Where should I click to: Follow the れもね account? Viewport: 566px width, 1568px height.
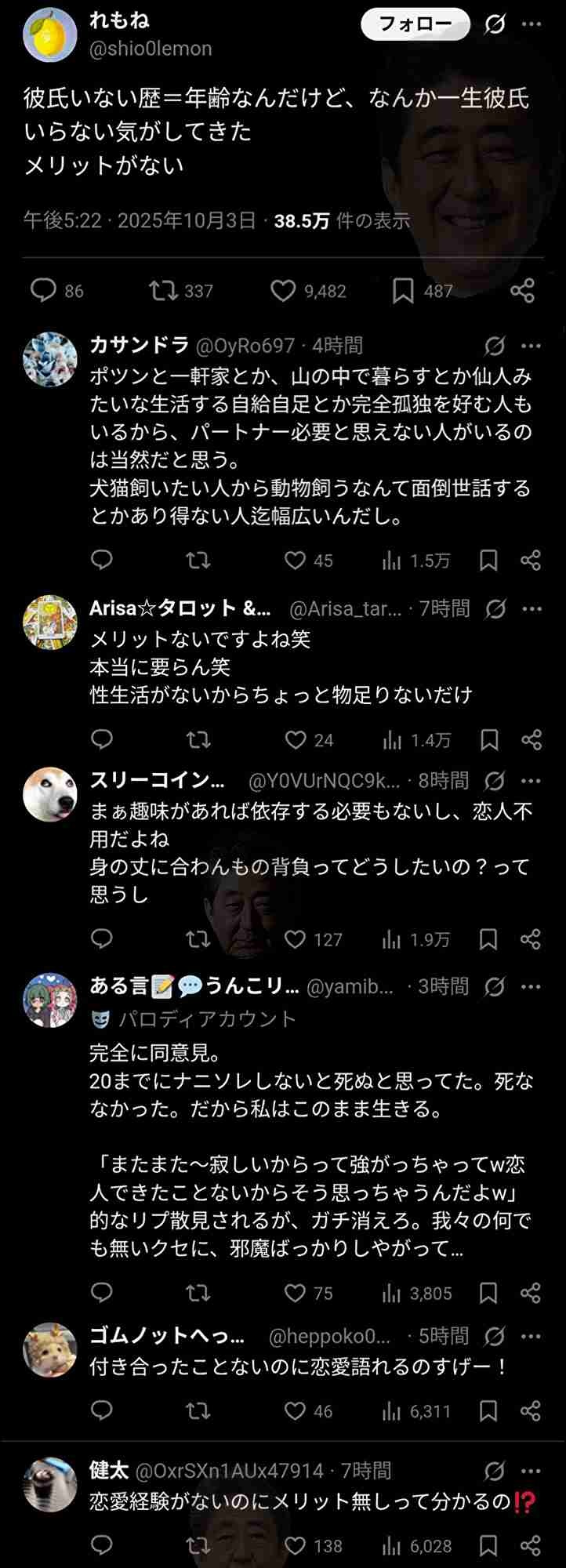click(415, 24)
